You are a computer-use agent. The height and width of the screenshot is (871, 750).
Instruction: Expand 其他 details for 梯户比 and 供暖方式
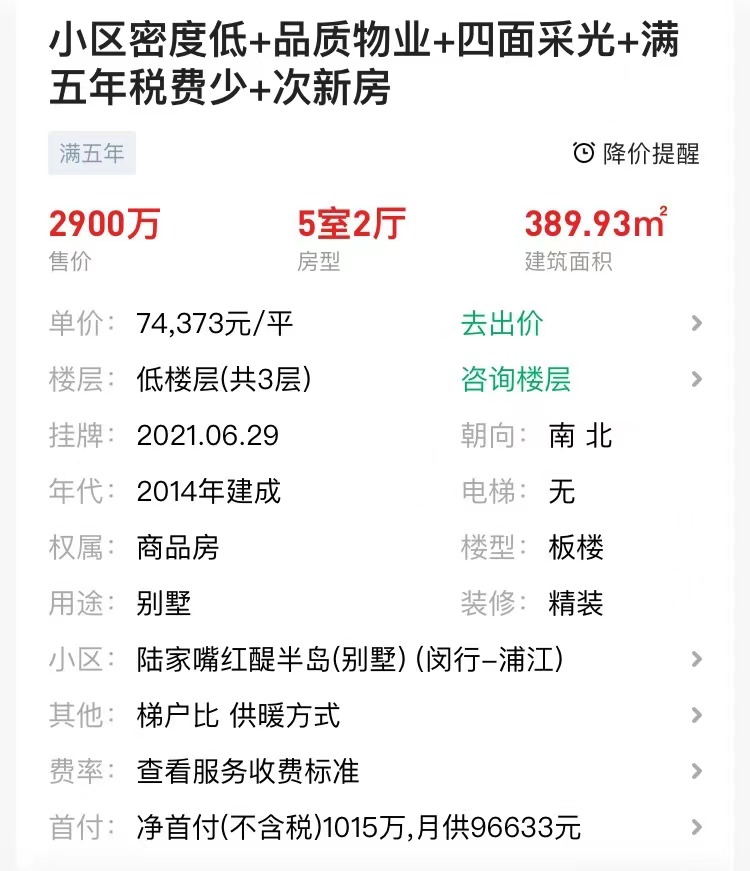(238, 716)
